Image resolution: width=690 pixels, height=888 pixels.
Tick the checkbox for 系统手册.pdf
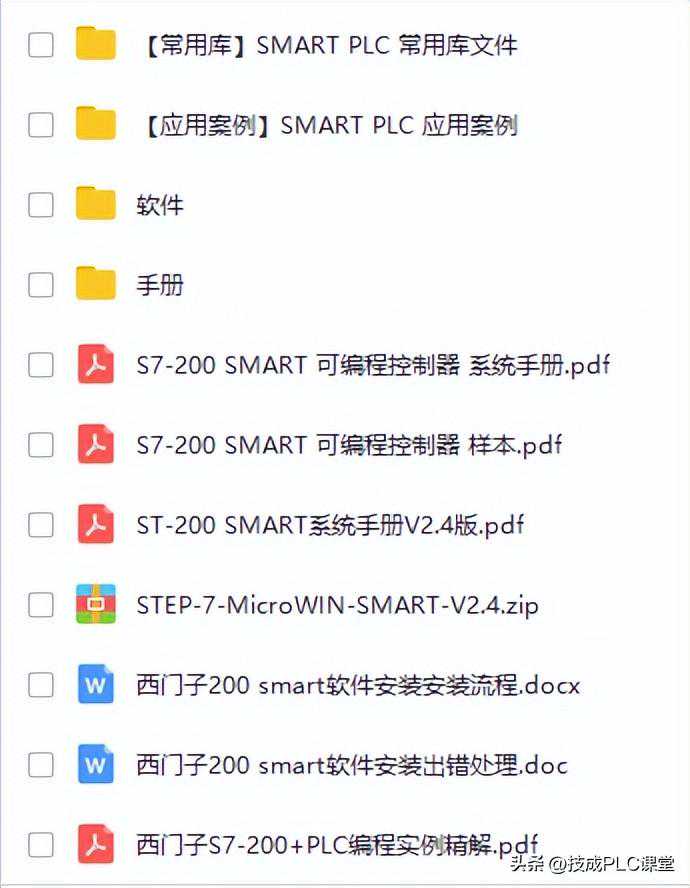click(41, 365)
